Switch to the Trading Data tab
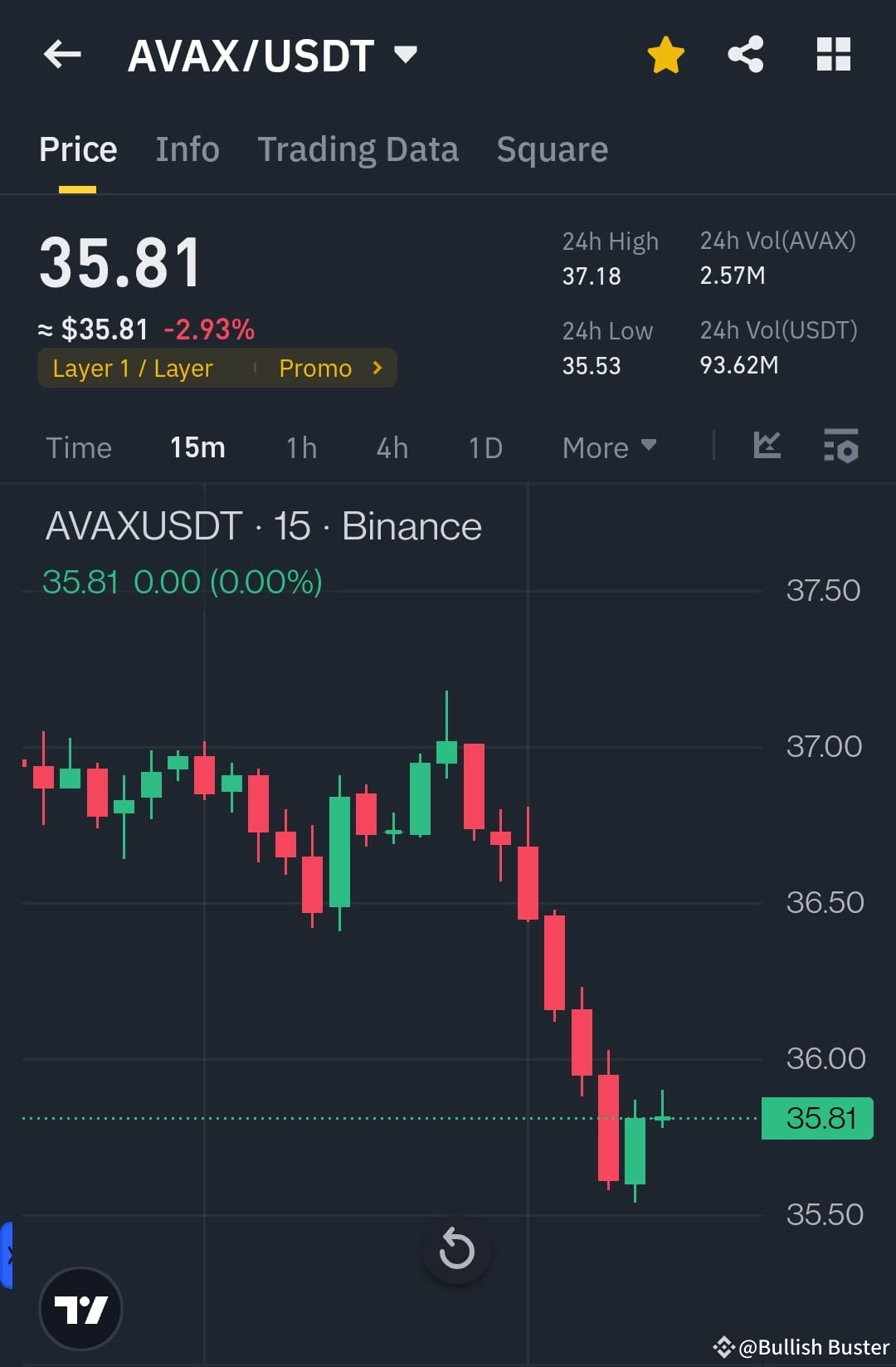Viewport: 896px width, 1367px height. click(x=358, y=149)
